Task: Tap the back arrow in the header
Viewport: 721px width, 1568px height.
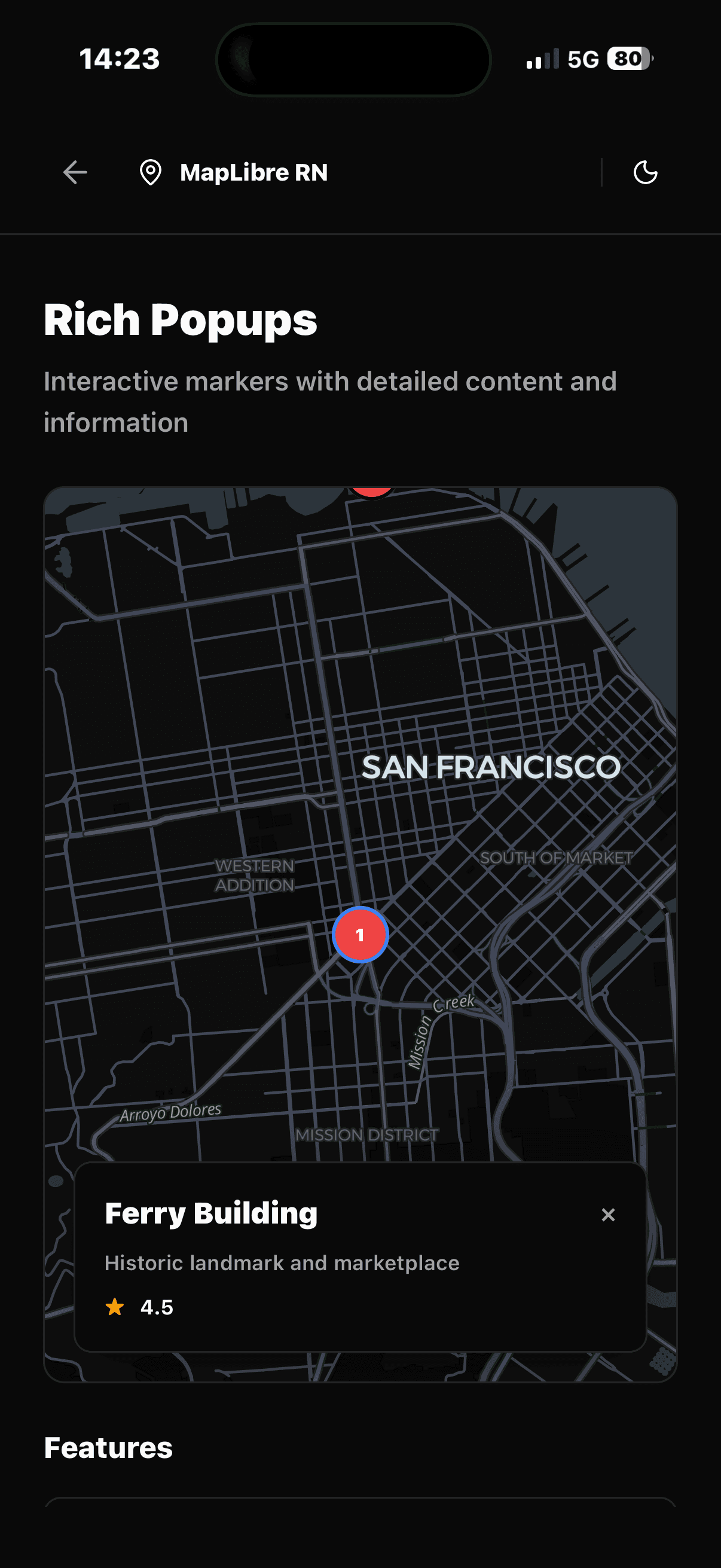Action: click(x=74, y=172)
